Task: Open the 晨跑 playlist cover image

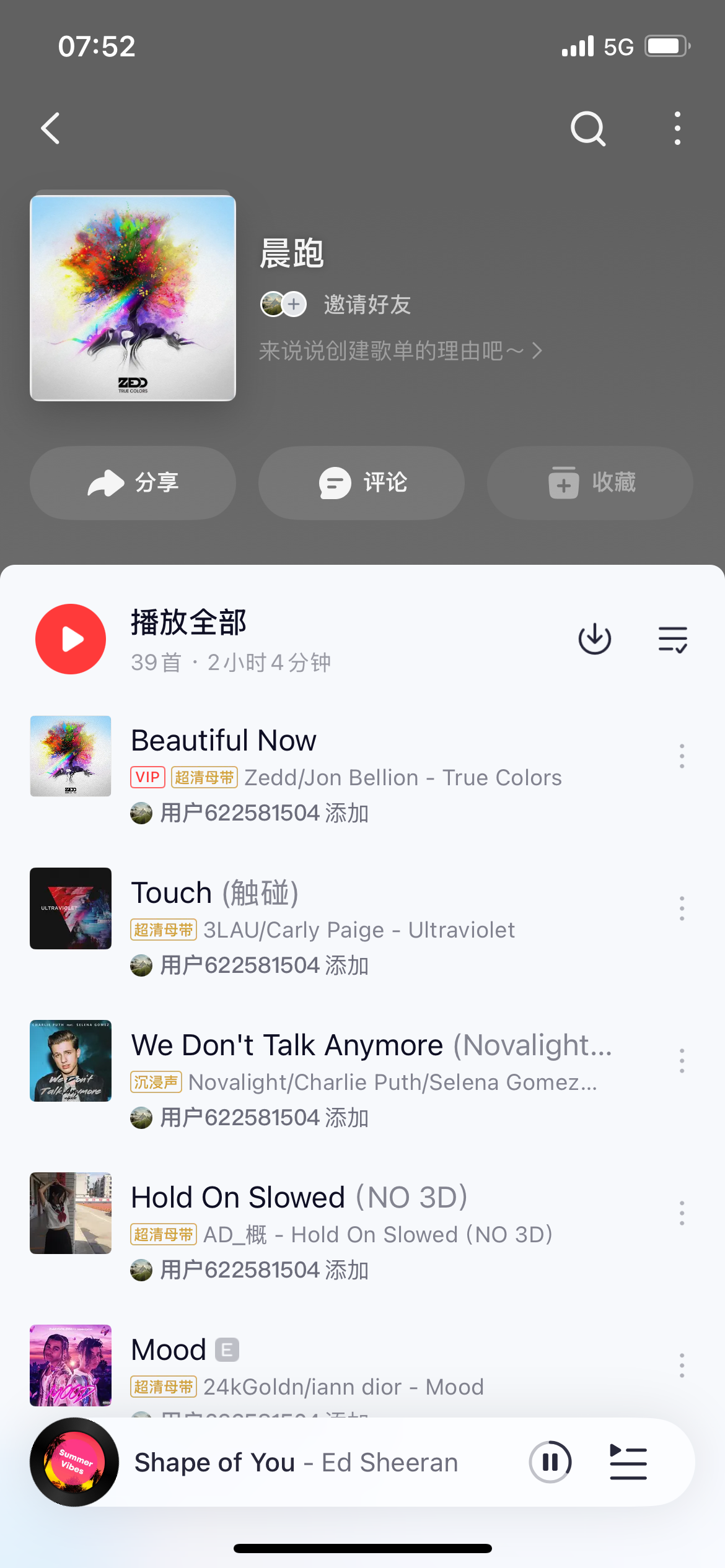Action: pos(133,298)
